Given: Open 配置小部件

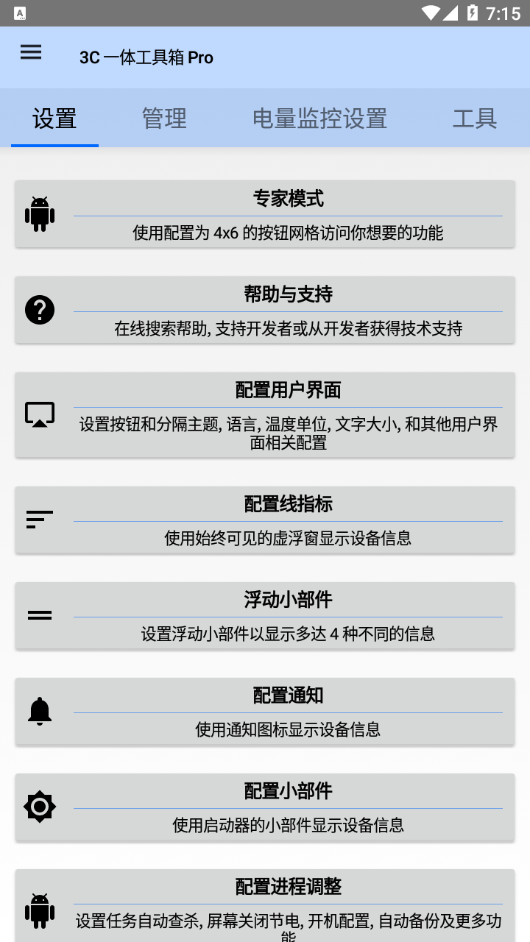Looking at the screenshot, I should (264, 807).
